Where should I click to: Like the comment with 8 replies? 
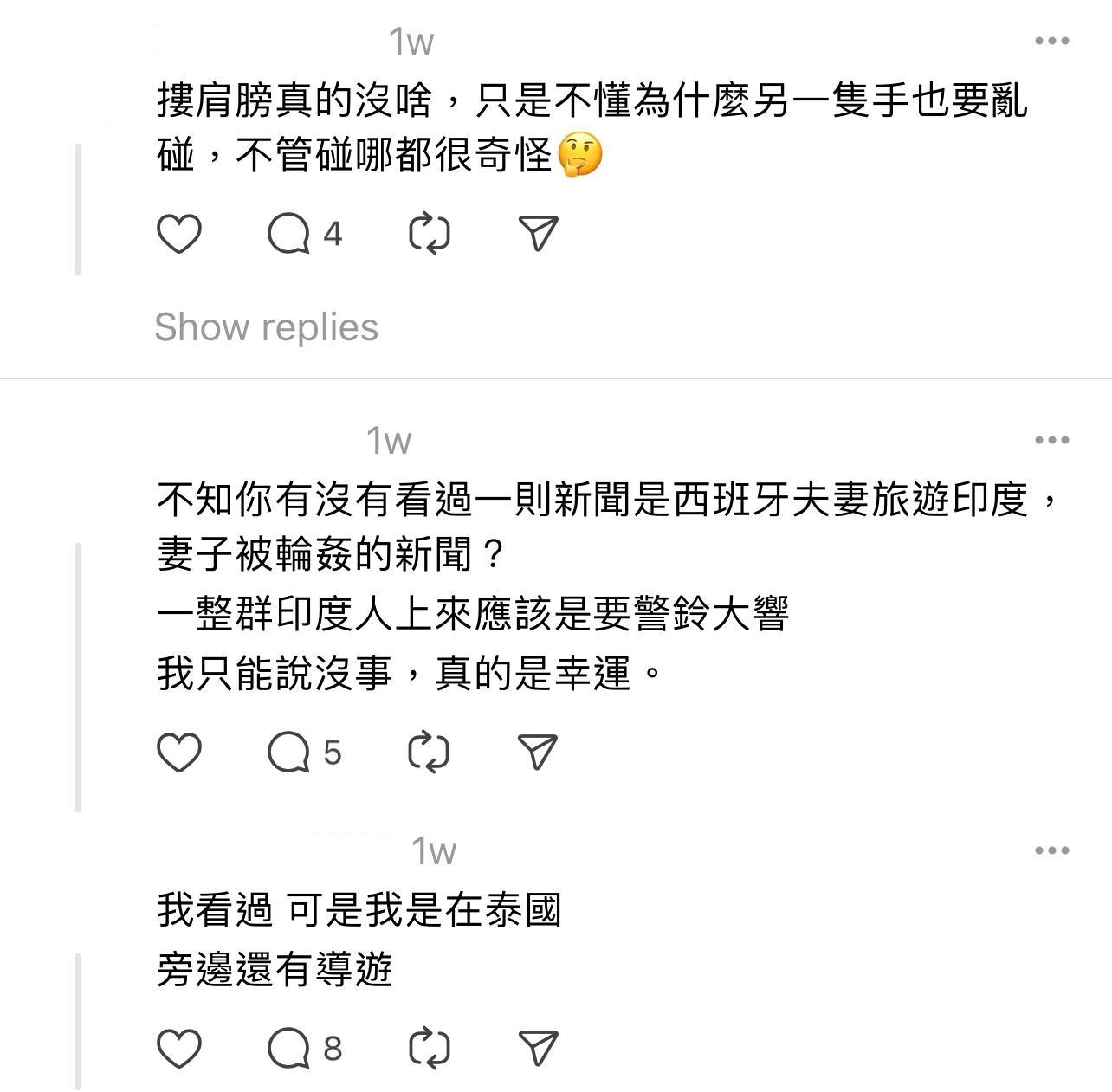coord(179,1048)
